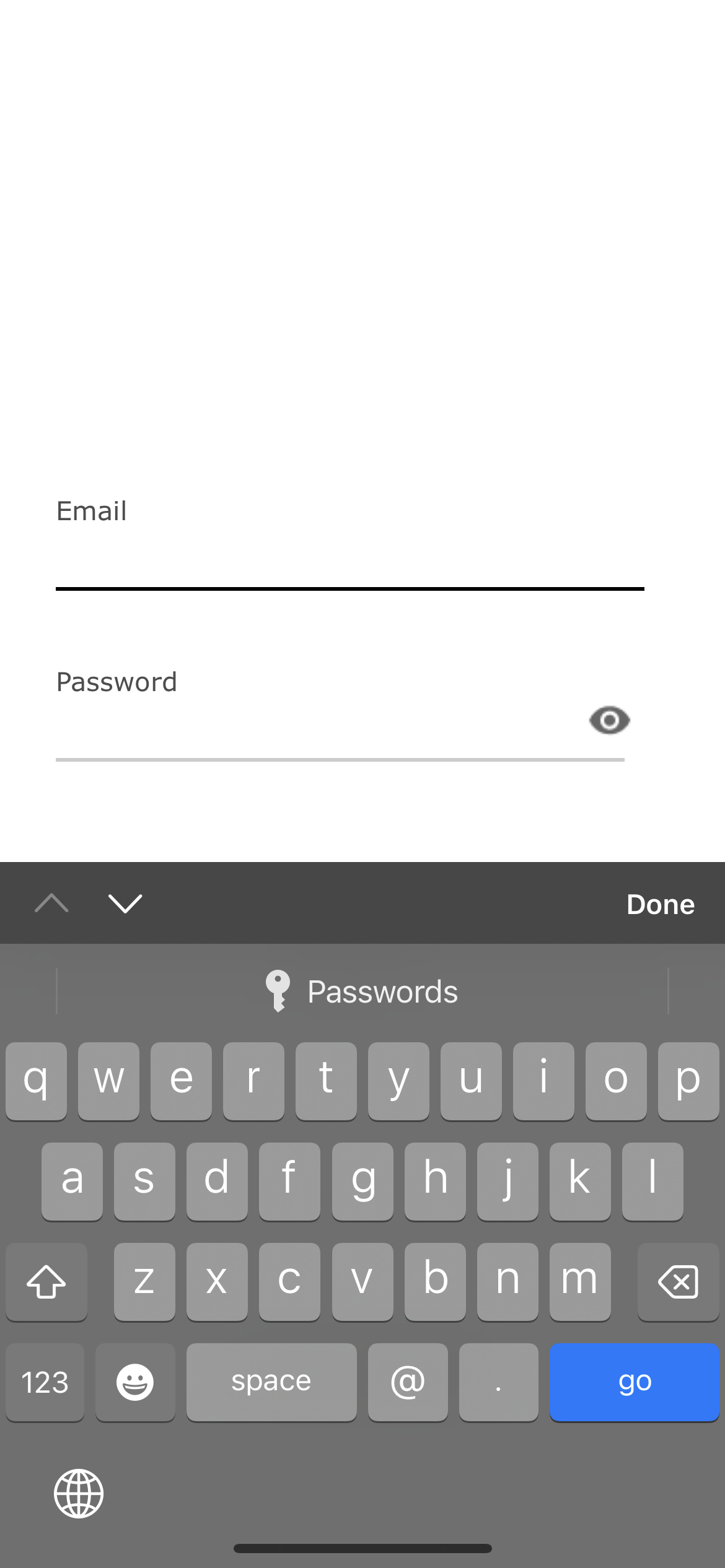Jump to next field with down arrow

(x=125, y=904)
